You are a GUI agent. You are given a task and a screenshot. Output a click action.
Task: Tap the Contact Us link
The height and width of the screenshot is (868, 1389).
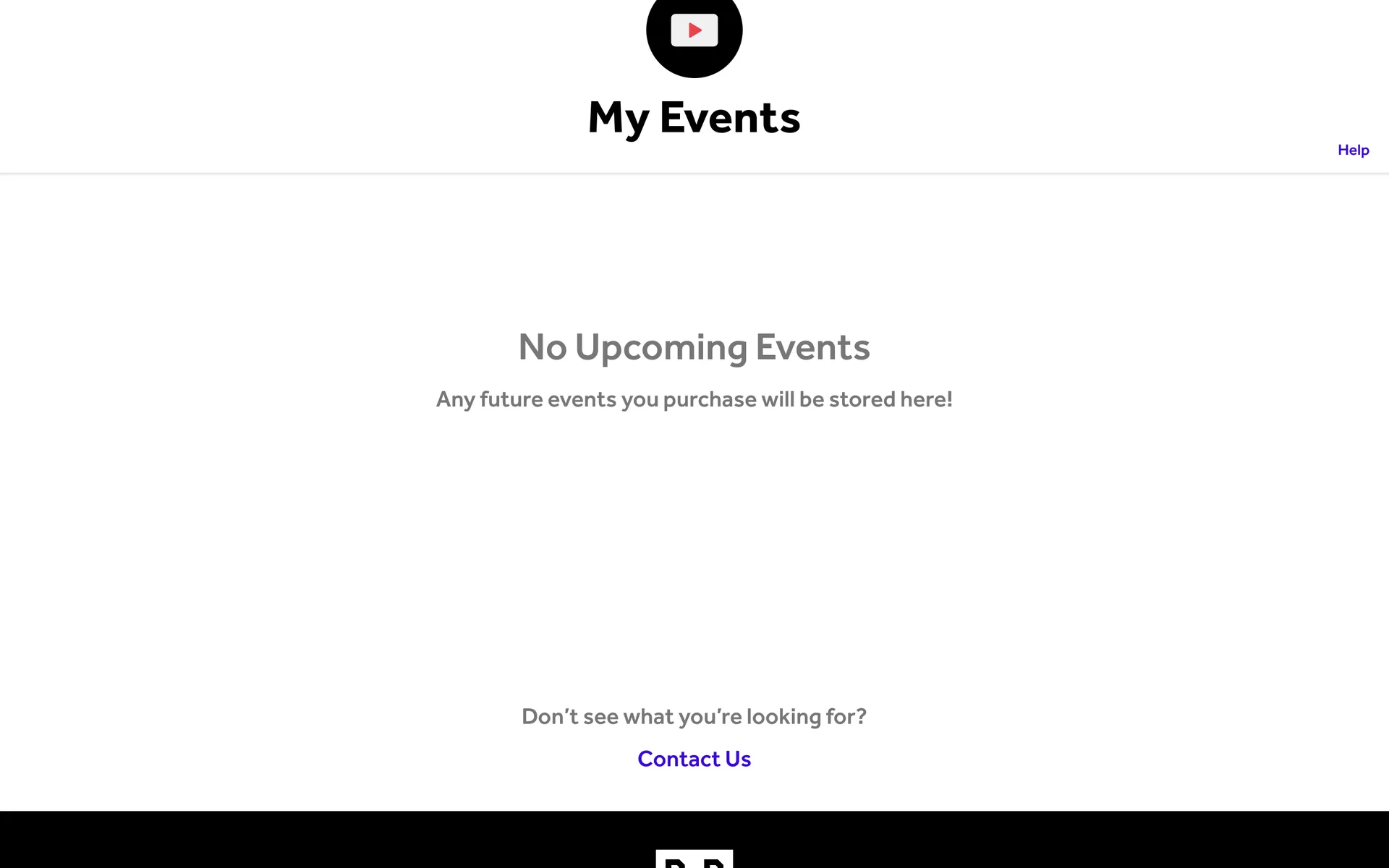(x=694, y=759)
